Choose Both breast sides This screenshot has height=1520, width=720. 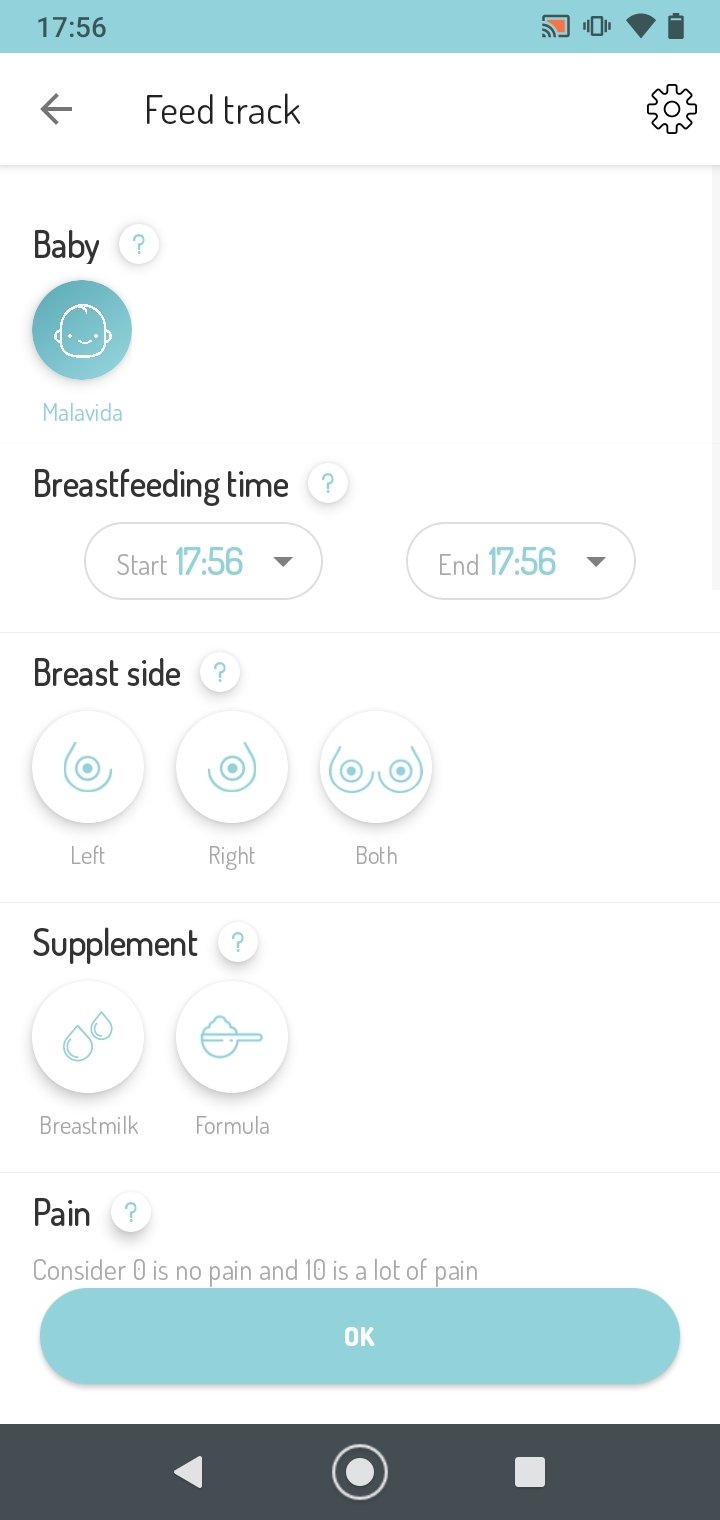[x=376, y=767]
